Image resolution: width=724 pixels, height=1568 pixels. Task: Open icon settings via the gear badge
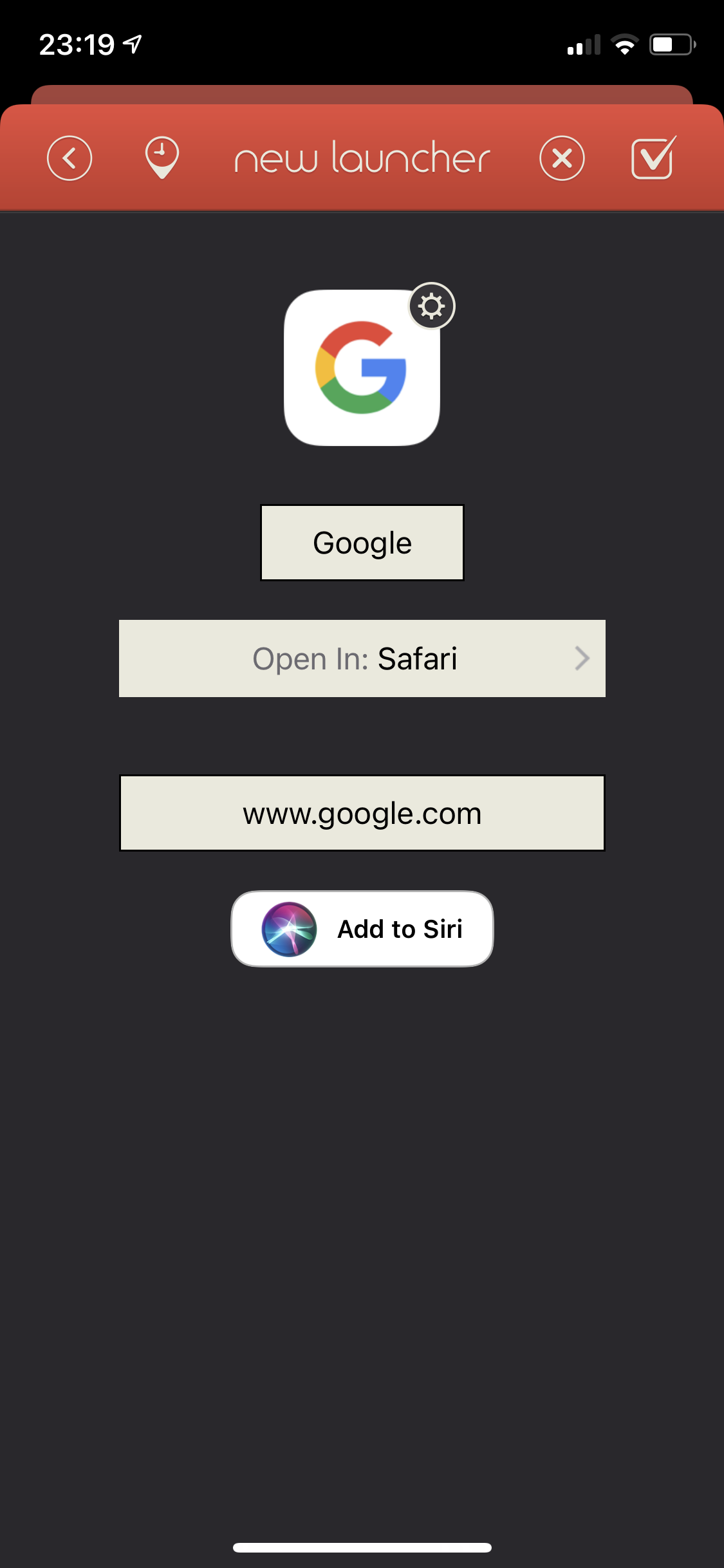pos(432,306)
